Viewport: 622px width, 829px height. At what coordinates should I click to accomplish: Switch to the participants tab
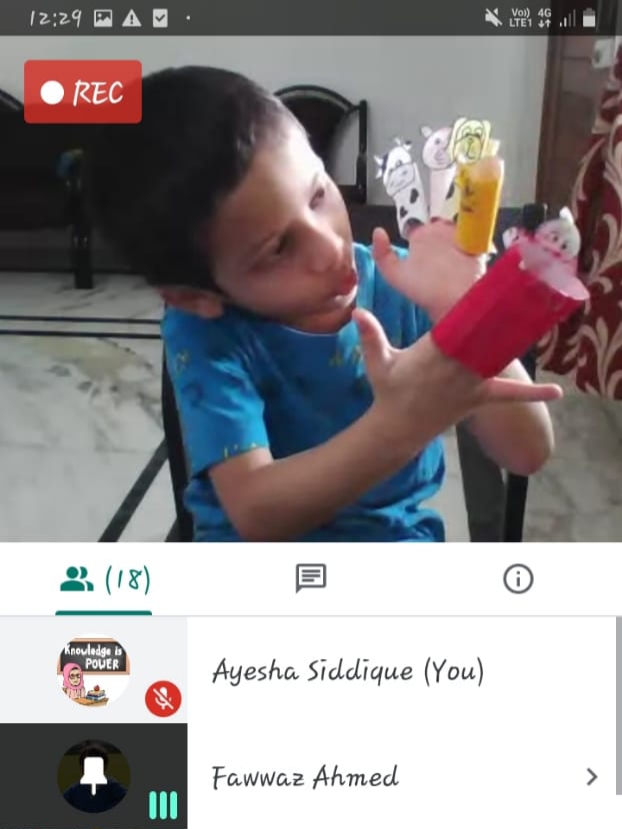(x=104, y=579)
